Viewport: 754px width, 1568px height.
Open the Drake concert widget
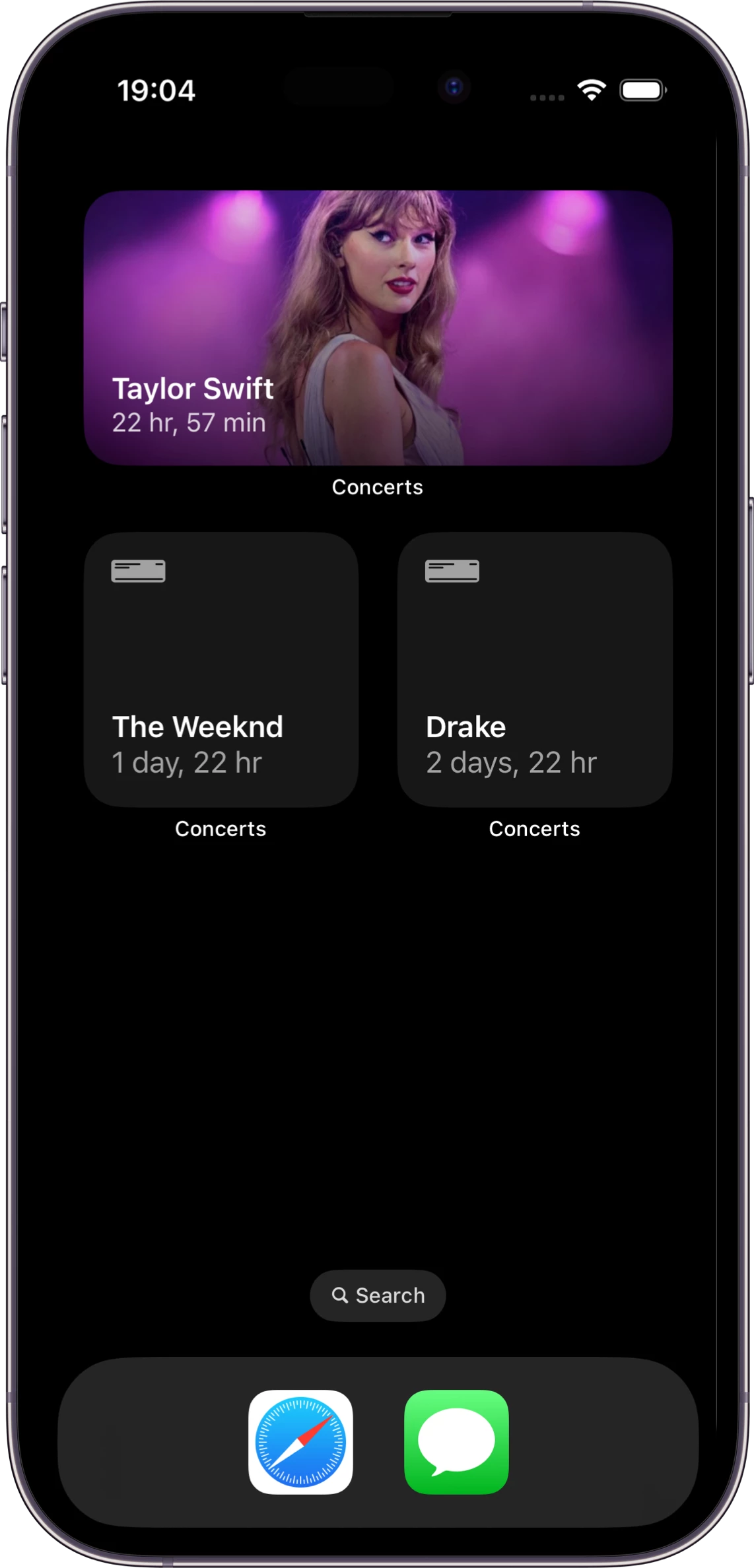[x=535, y=669]
